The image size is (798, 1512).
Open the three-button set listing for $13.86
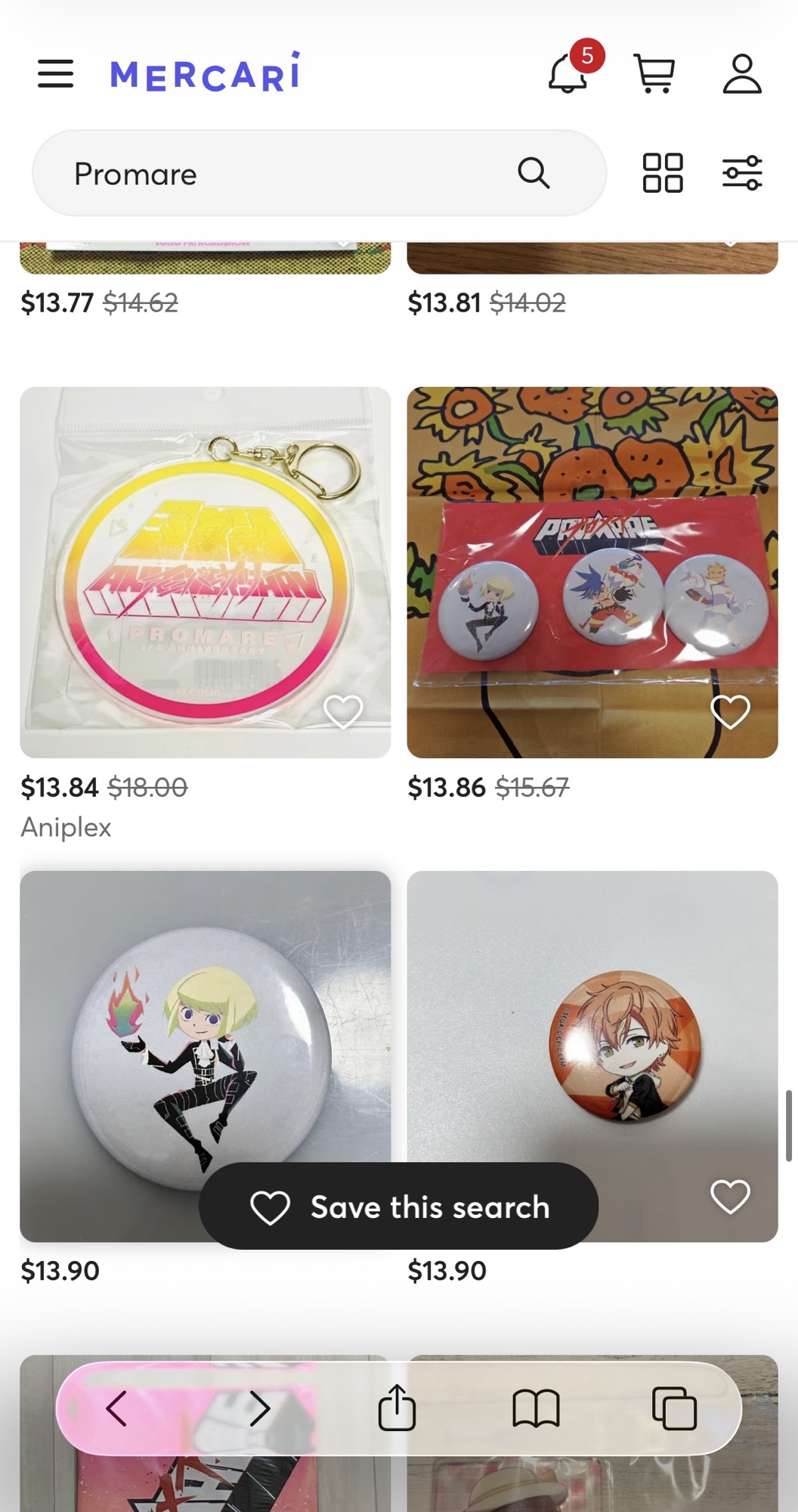pos(592,572)
